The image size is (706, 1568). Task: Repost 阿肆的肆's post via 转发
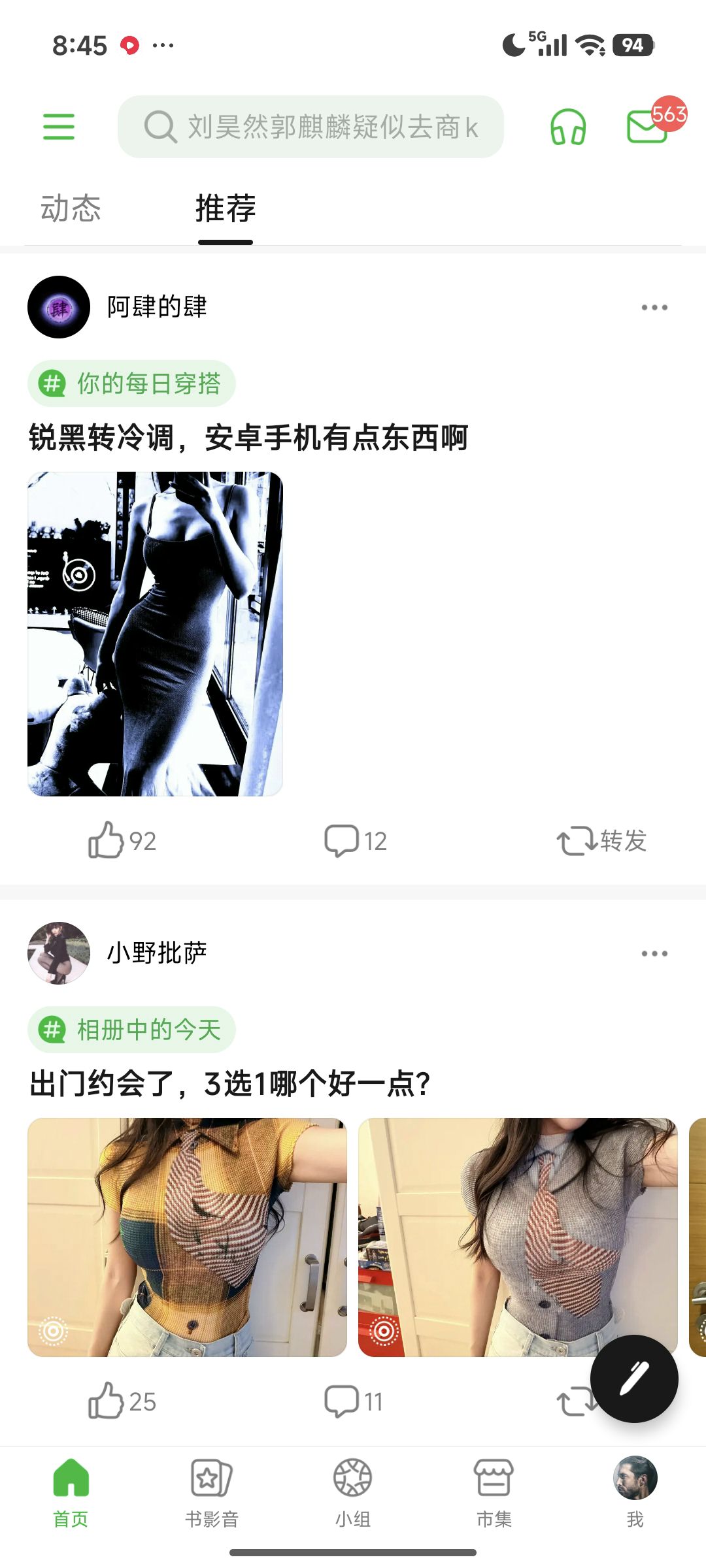coord(601,840)
